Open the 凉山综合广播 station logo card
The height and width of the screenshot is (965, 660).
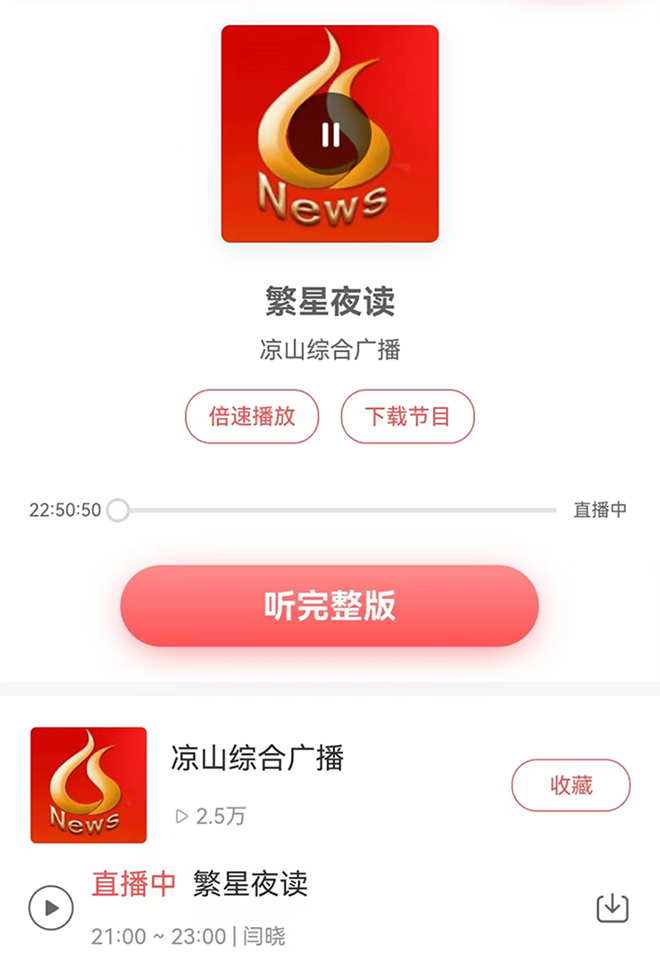click(89, 785)
